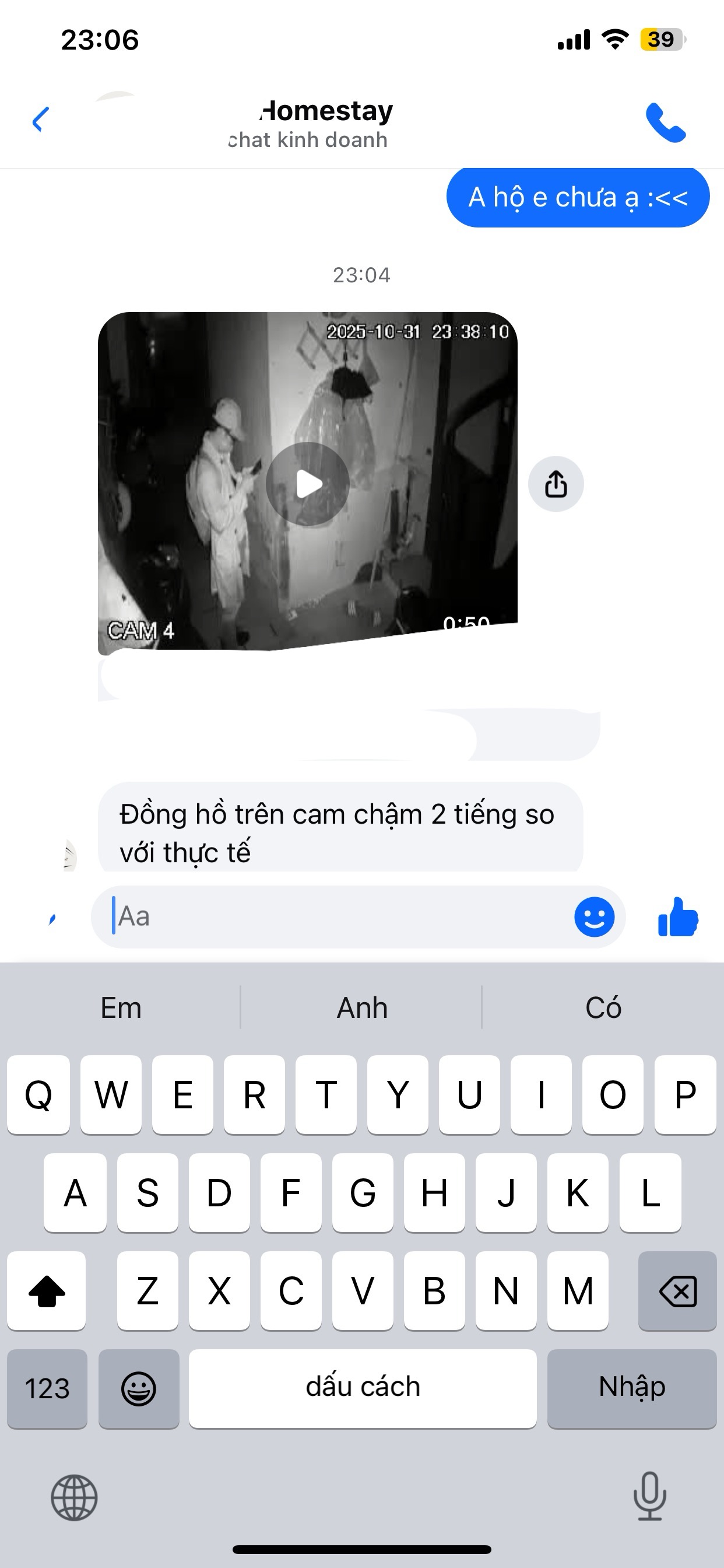724x1568 pixels.
Task: Send a thumbs-up like
Action: tap(678, 916)
